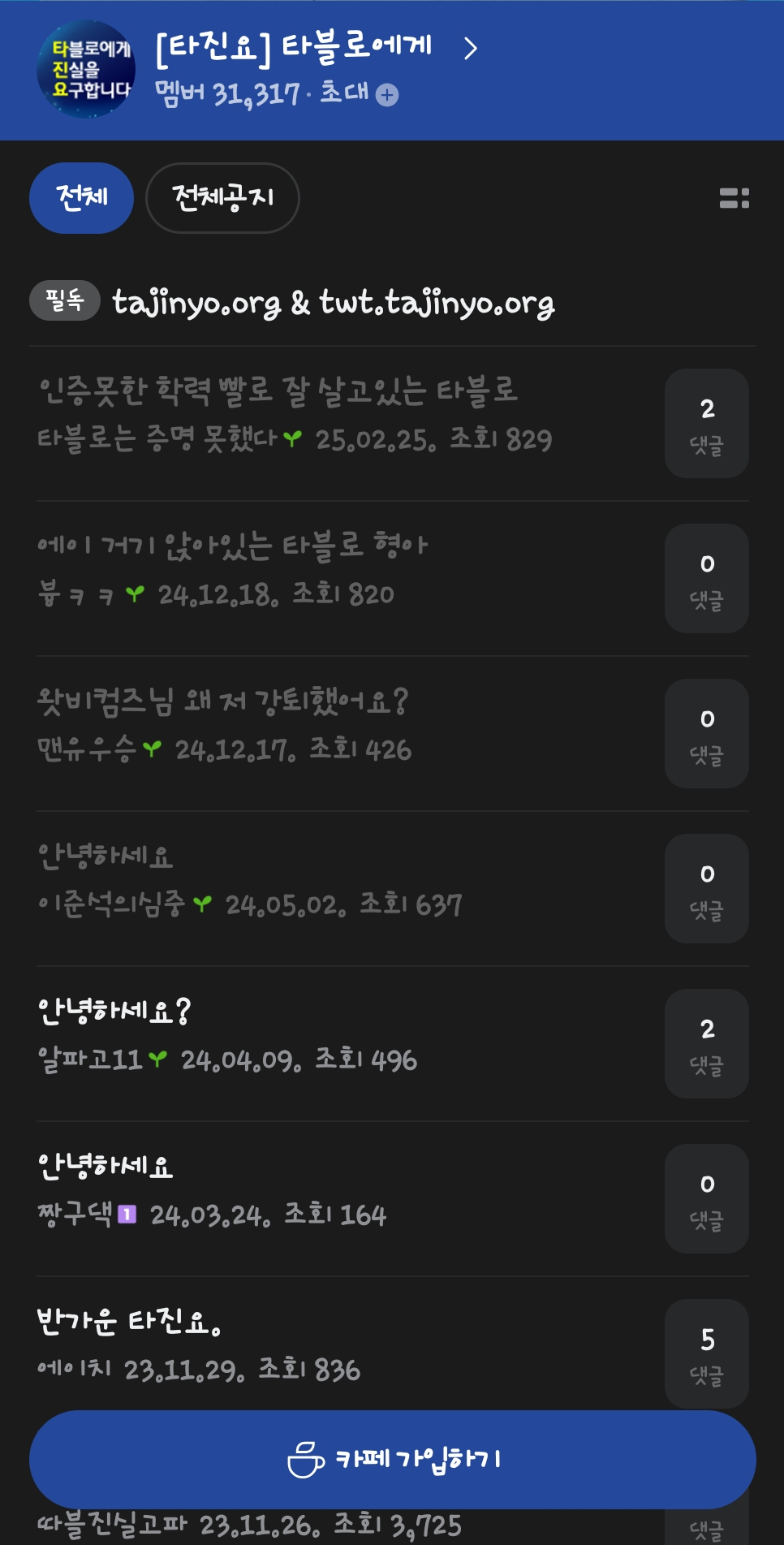The width and height of the screenshot is (784, 1545).
Task: View the 5 comments on 반가운 타진요
Action: click(707, 1353)
